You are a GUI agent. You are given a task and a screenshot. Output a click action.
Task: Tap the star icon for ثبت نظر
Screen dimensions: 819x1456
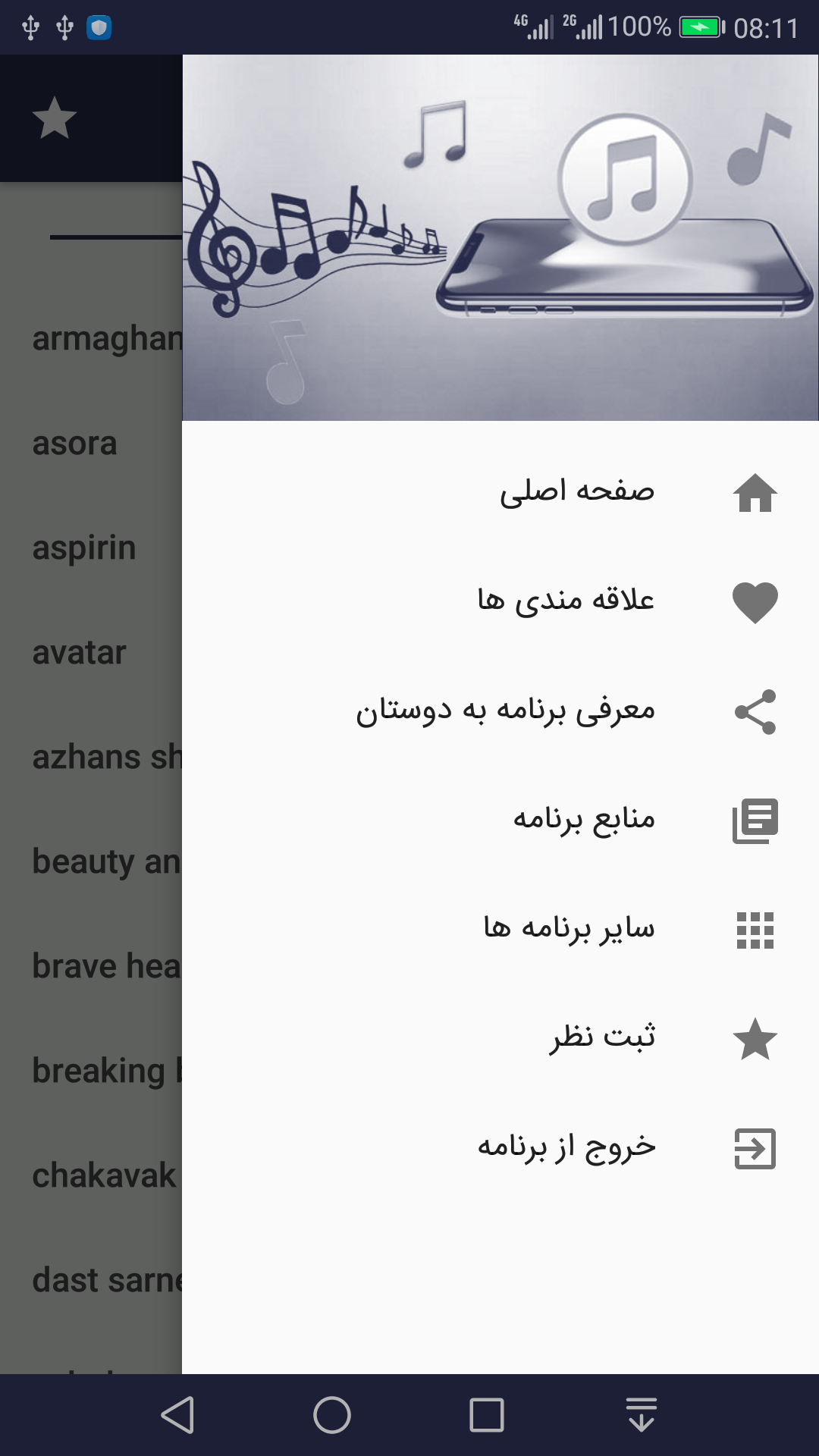pyautogui.click(x=755, y=1038)
